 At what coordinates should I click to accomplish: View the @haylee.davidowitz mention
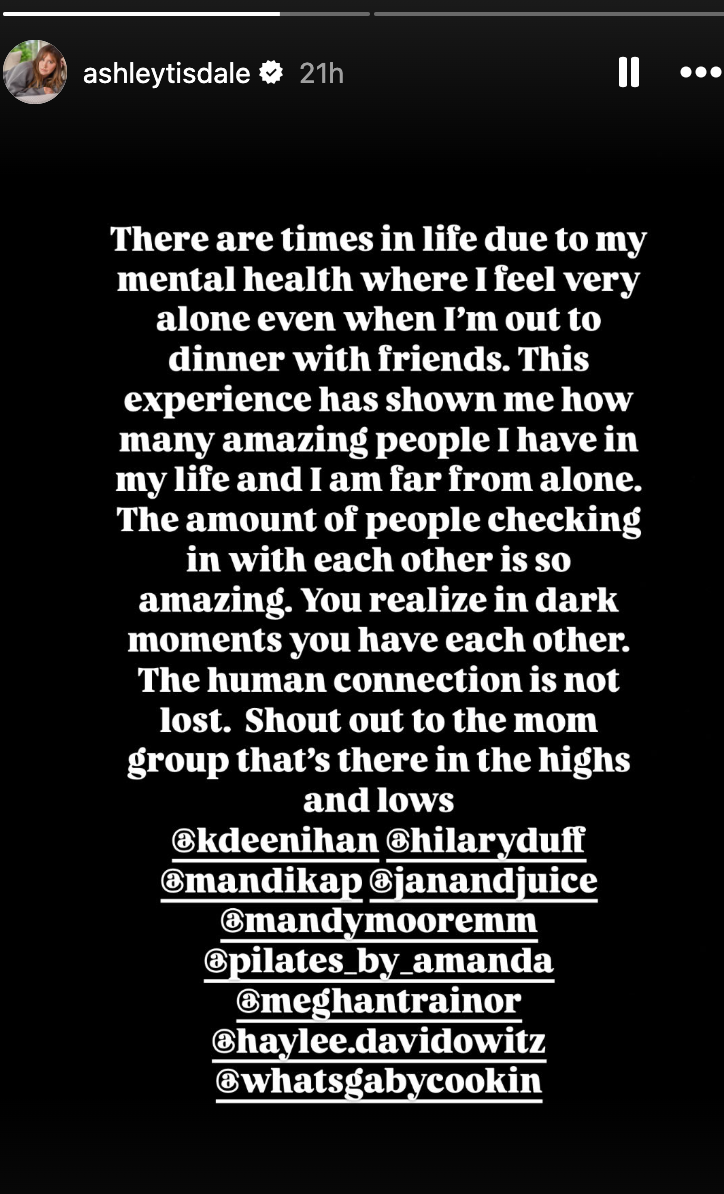pyautogui.click(x=378, y=1042)
